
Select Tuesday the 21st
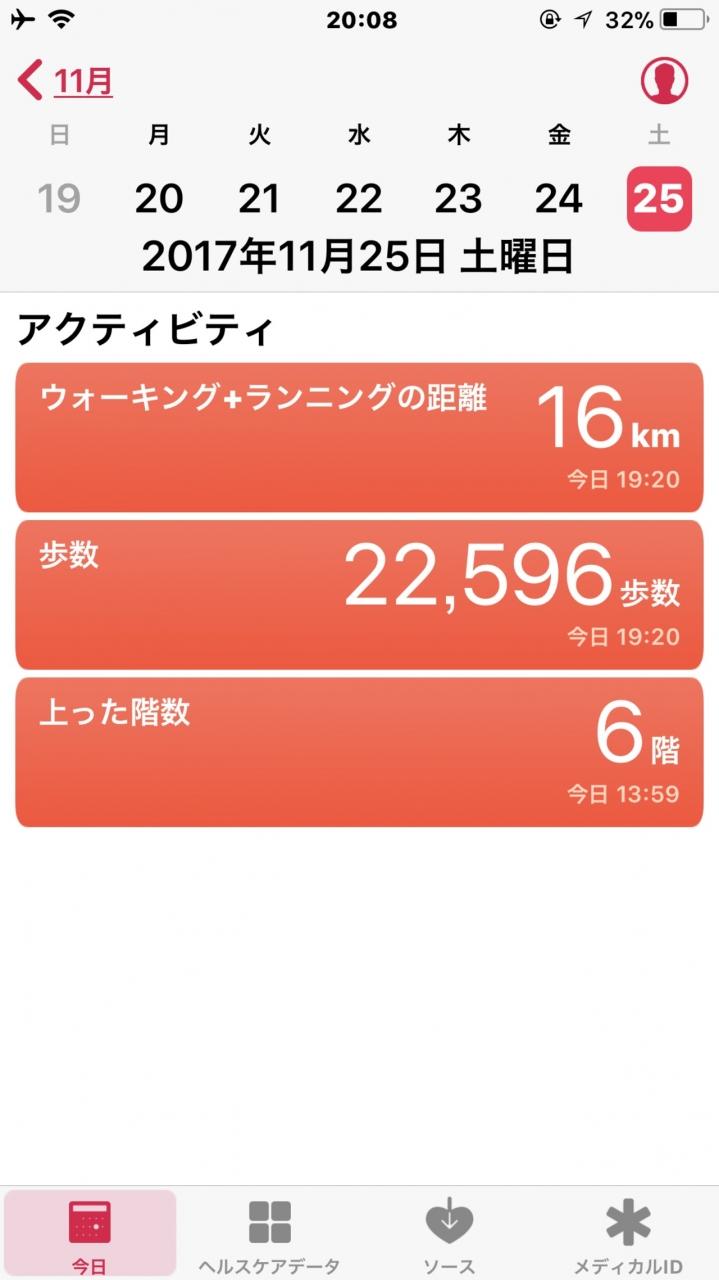[x=259, y=199]
